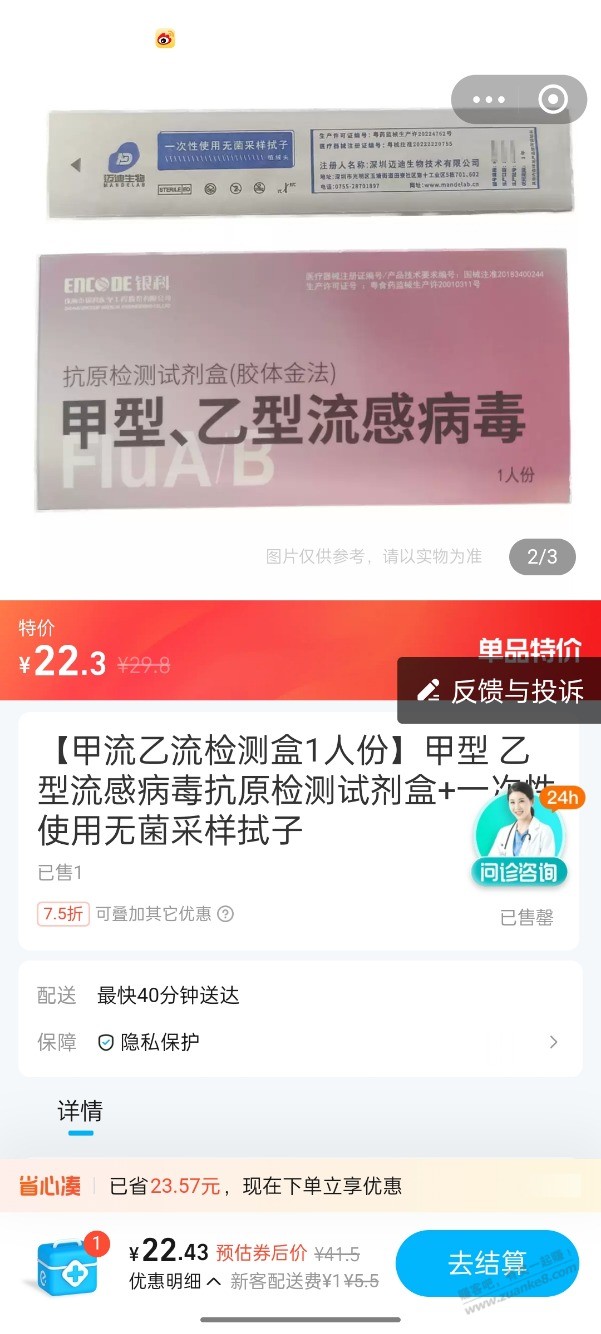The height and width of the screenshot is (1334, 601).
Task: Expand 优惠明细 discount breakdown
Action: [175, 1282]
